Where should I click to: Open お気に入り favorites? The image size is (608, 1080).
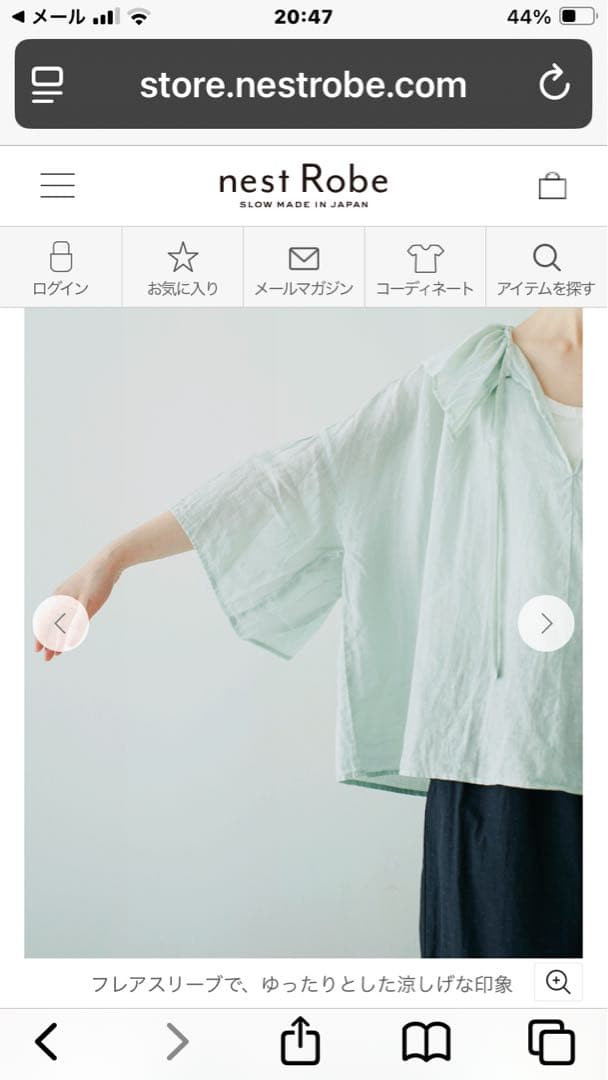pyautogui.click(x=182, y=267)
